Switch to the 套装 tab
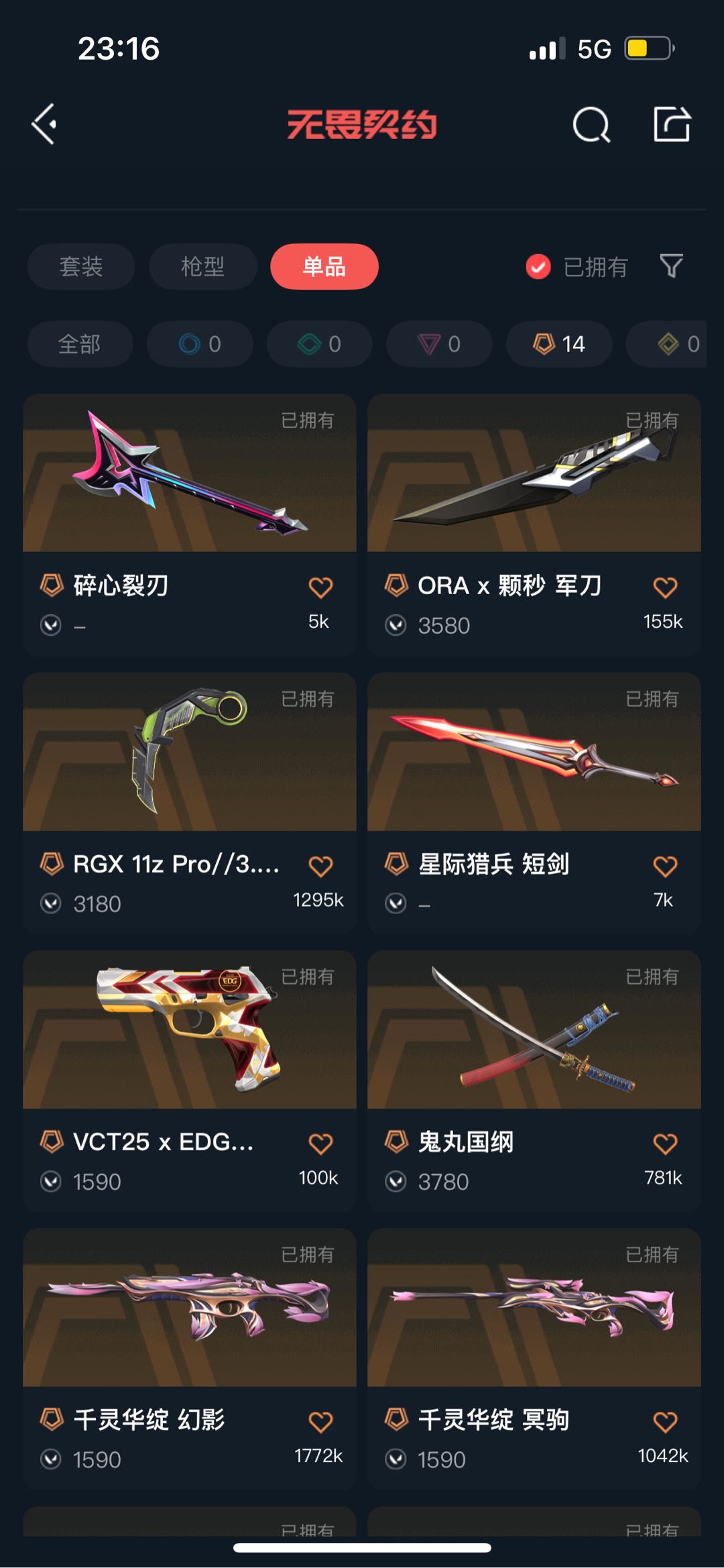724x1568 pixels. coord(80,266)
